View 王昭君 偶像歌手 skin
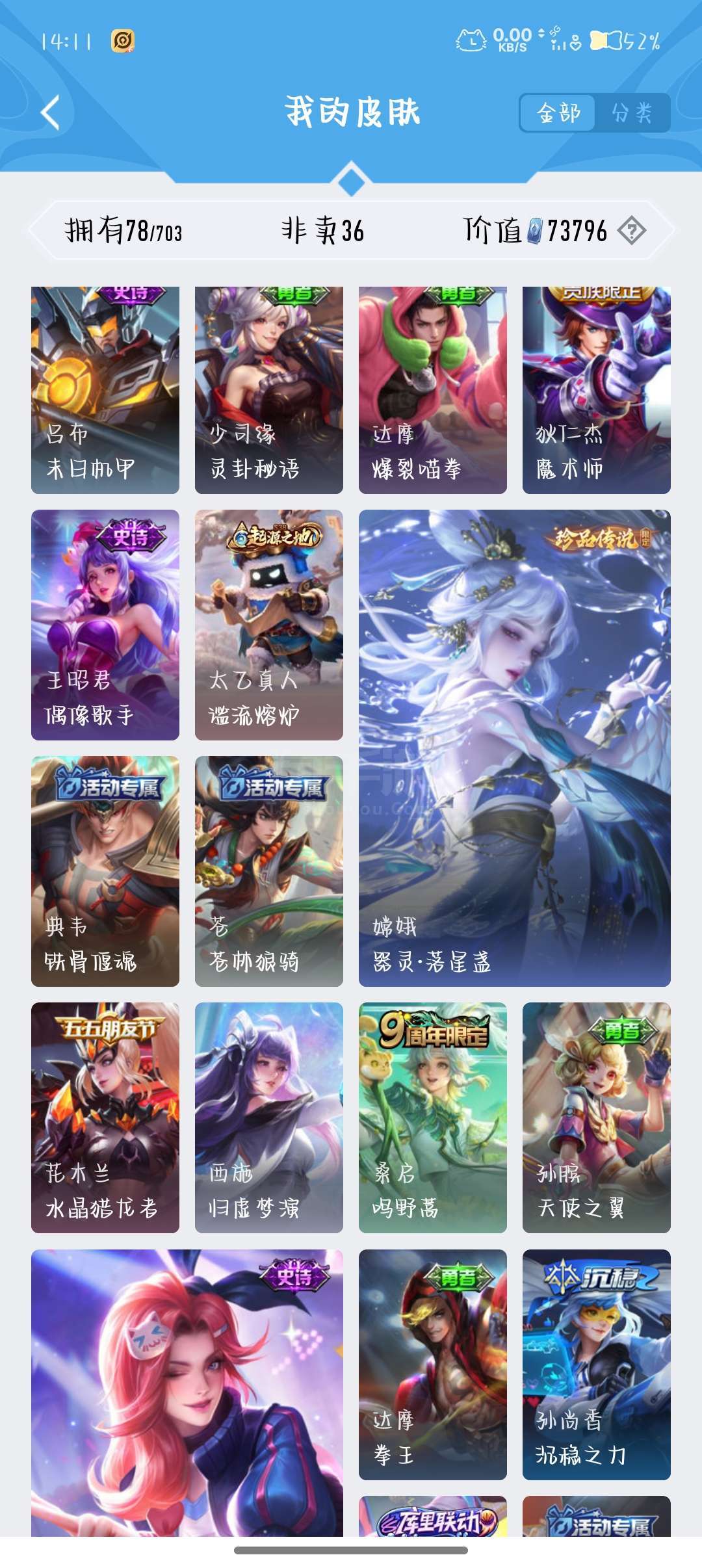The height and width of the screenshot is (1568, 702). [x=105, y=625]
